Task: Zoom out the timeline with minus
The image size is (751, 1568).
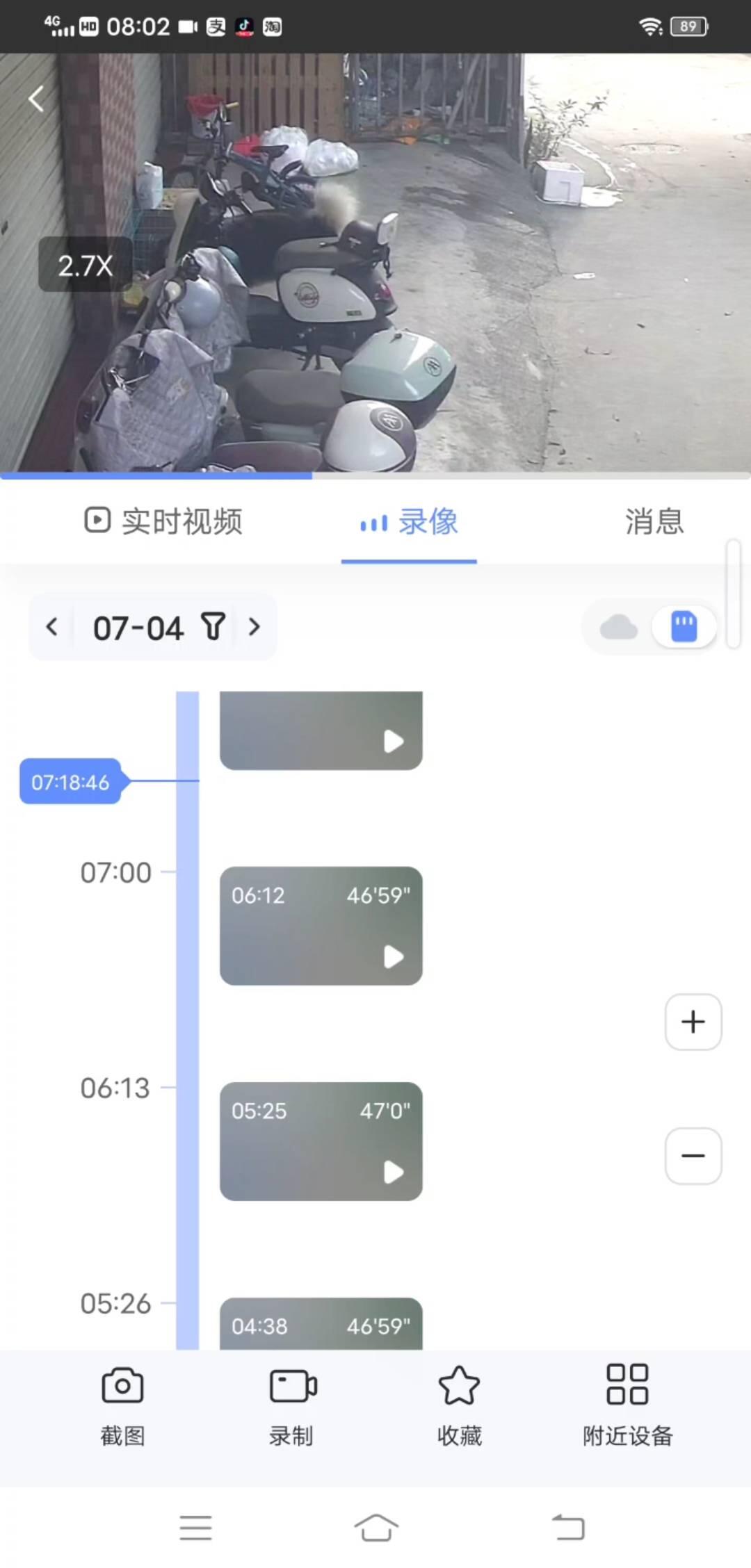Action: [x=693, y=1156]
